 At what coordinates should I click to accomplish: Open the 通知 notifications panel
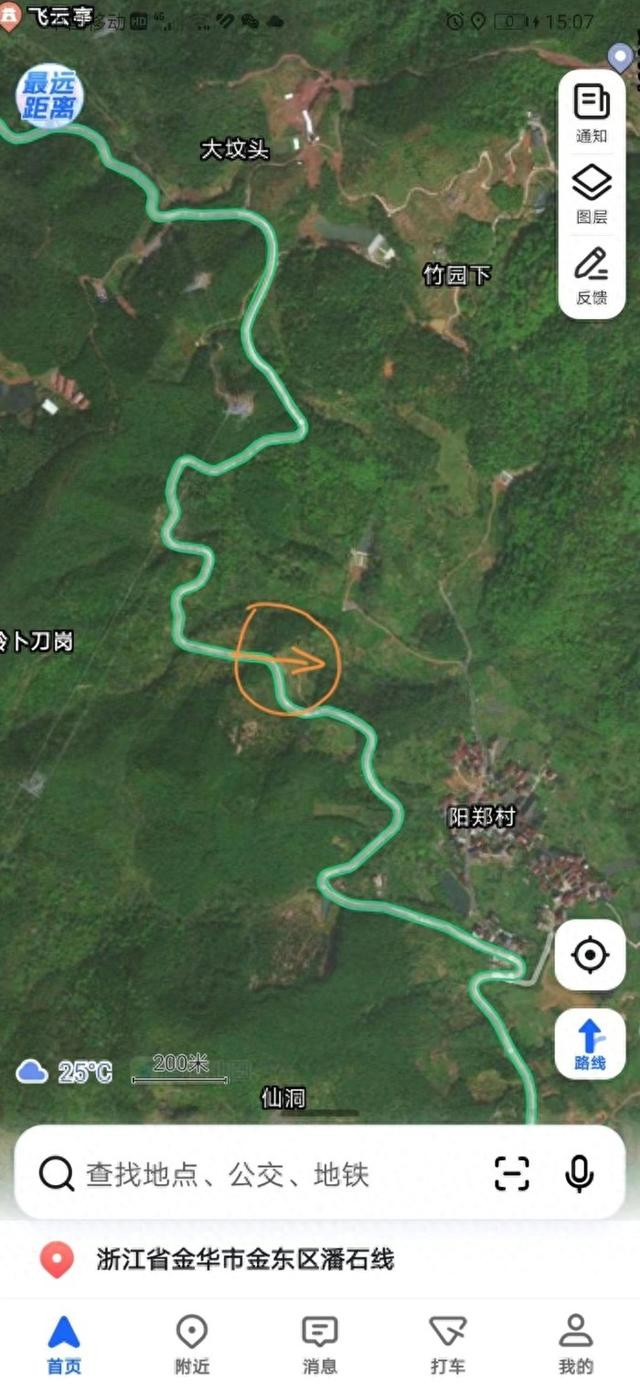[x=591, y=112]
